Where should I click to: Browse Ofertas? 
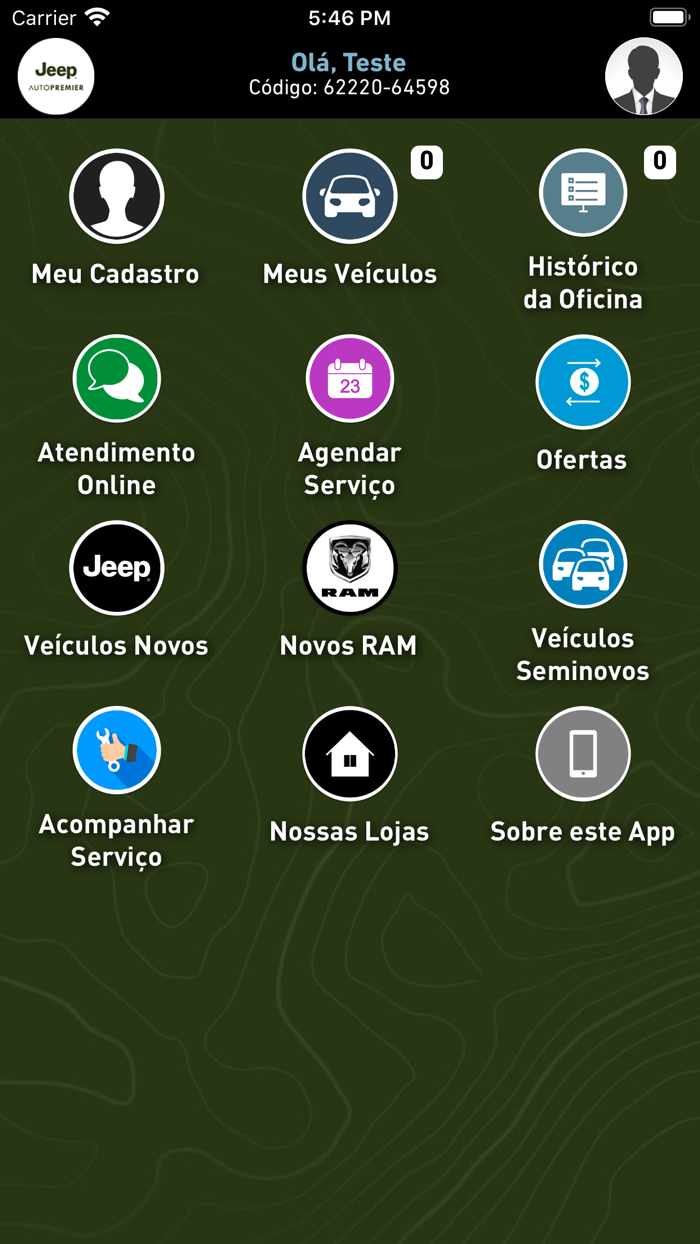coord(583,382)
